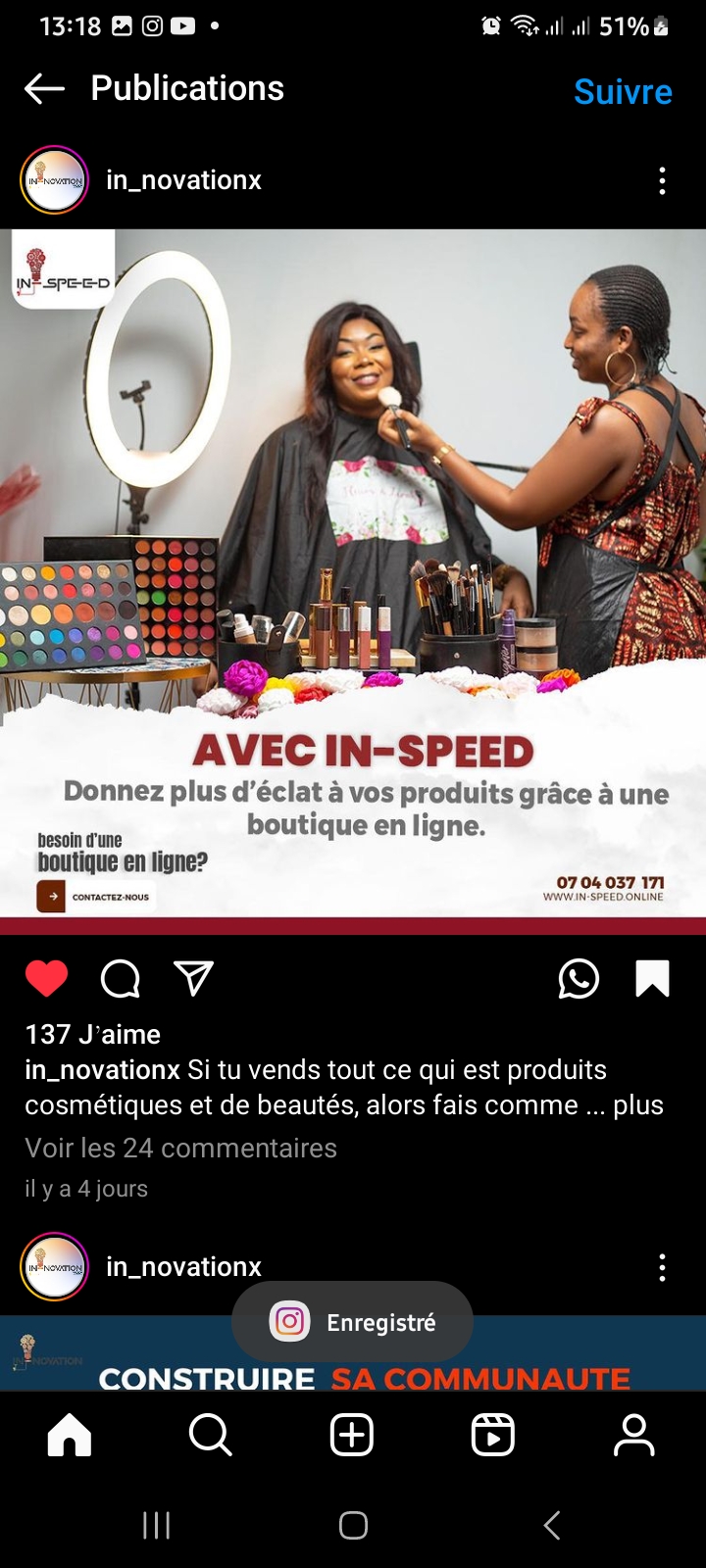The image size is (706, 1568).
Task: View the 24 comments
Action: [180, 1148]
